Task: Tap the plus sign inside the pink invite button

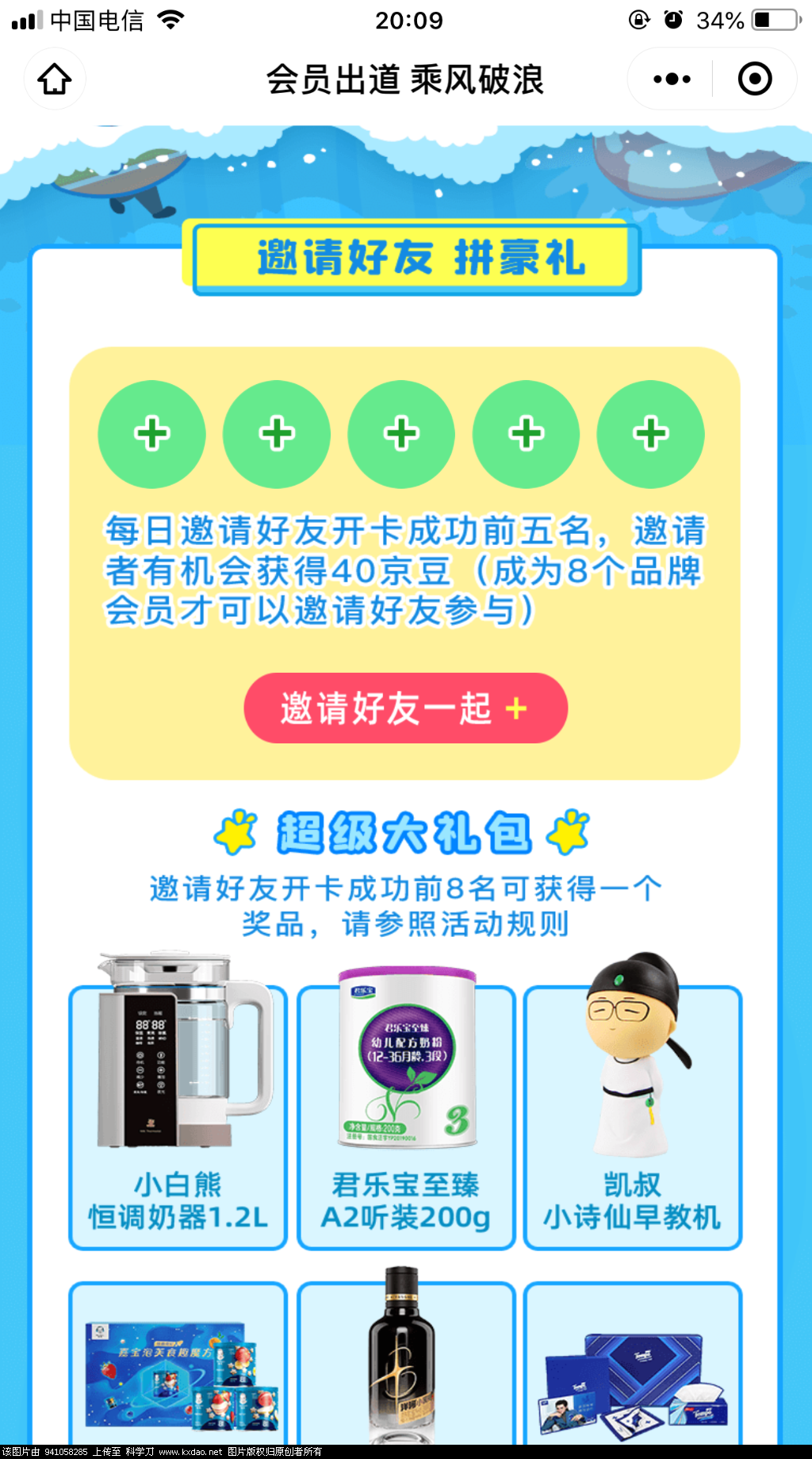Action: 517,708
